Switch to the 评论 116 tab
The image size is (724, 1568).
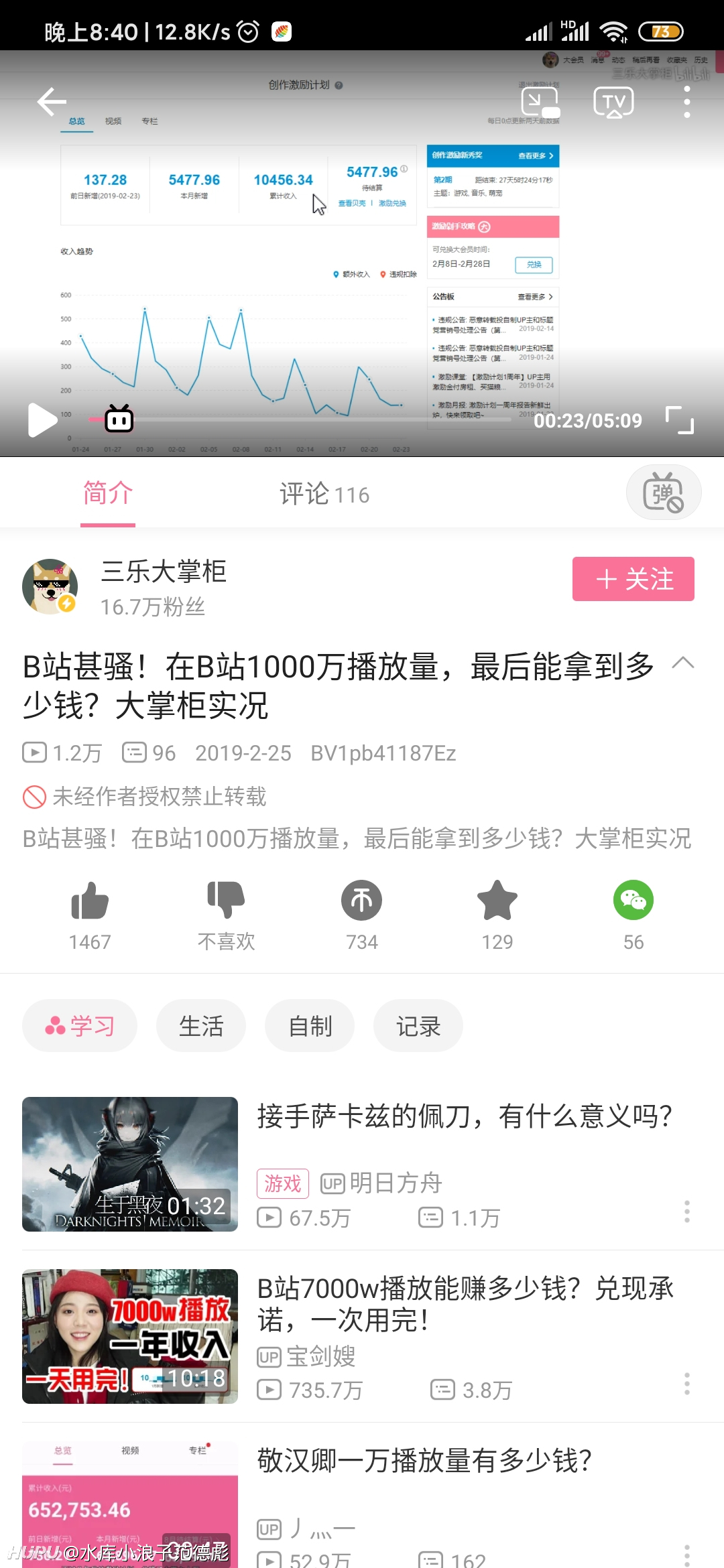[x=324, y=494]
